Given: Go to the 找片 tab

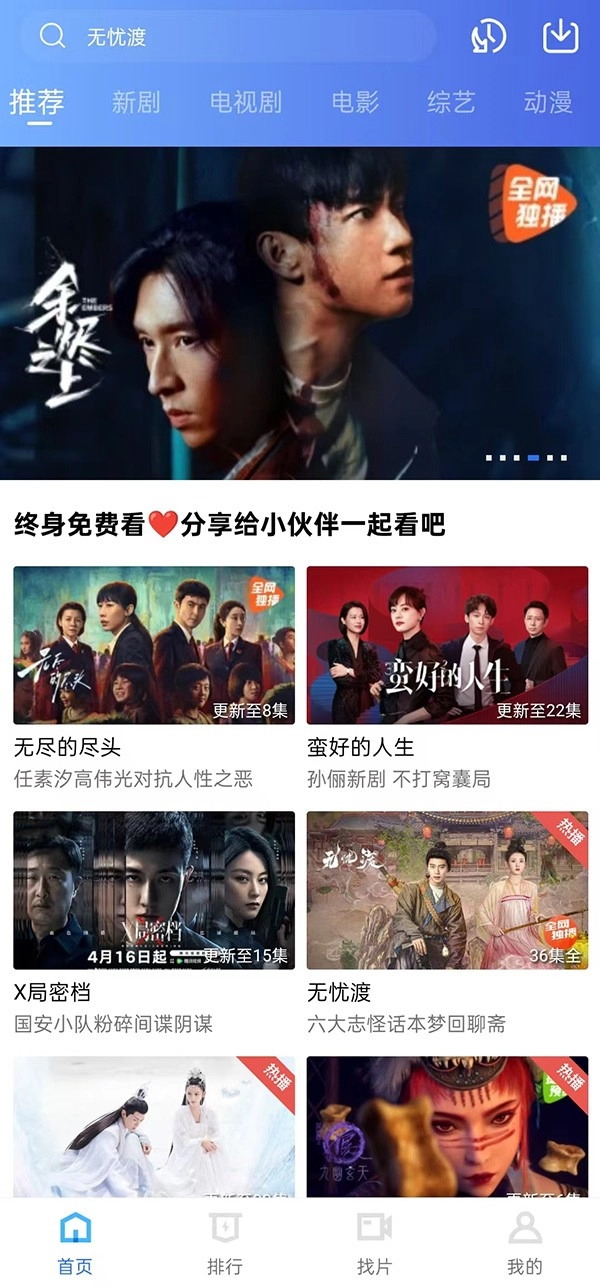Looking at the screenshot, I should [374, 1243].
